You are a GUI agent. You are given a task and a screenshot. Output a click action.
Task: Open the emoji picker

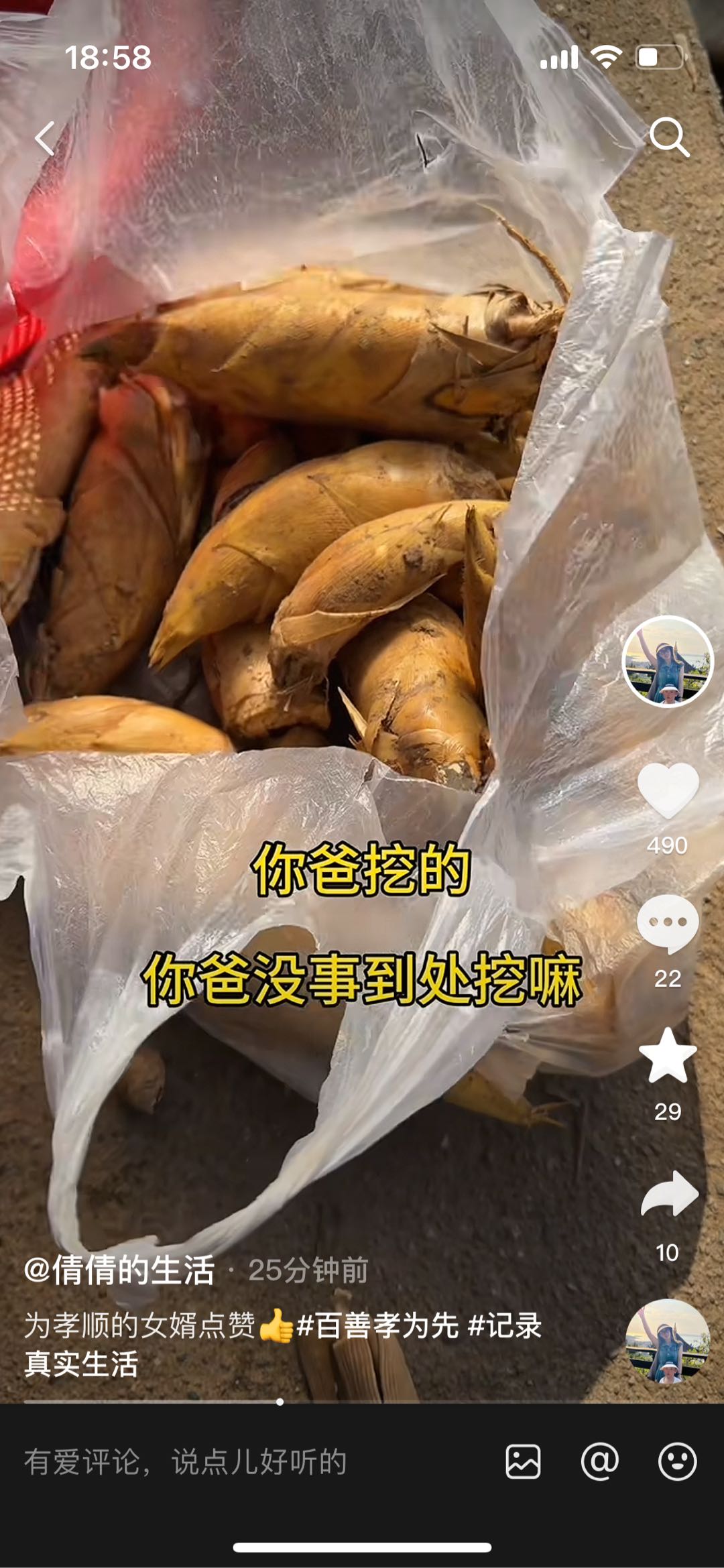tap(677, 1462)
